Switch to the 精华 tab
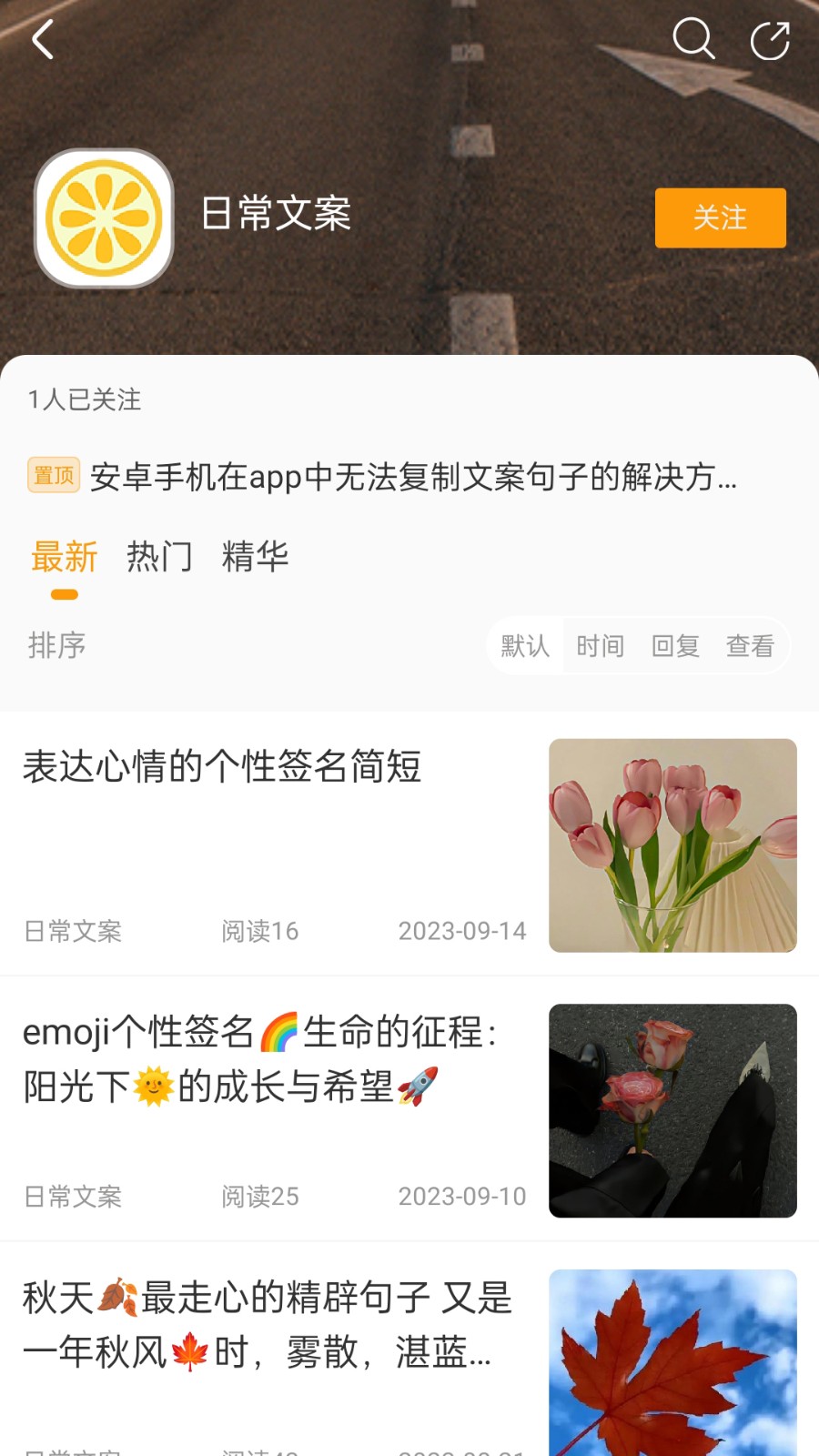 click(x=255, y=556)
